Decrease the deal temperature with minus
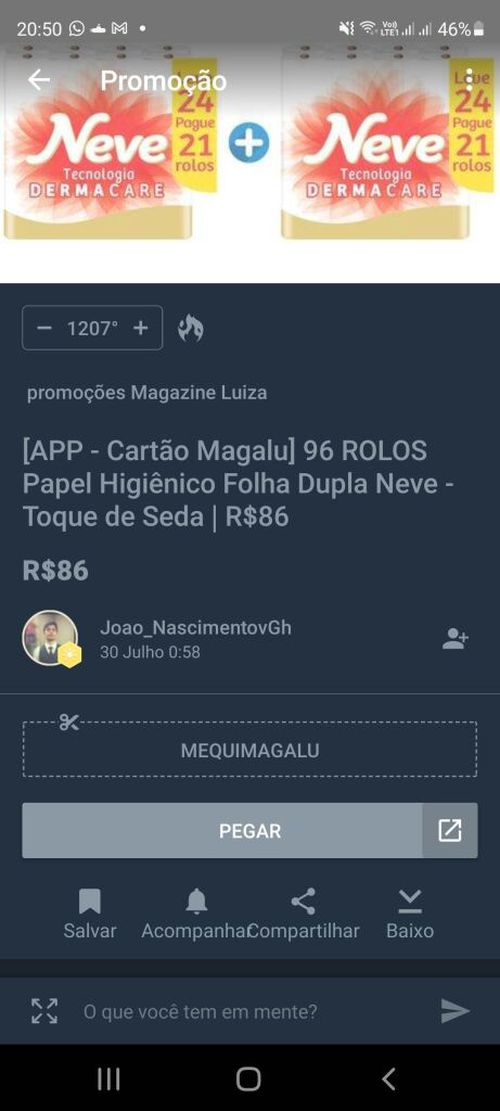 click(44, 328)
